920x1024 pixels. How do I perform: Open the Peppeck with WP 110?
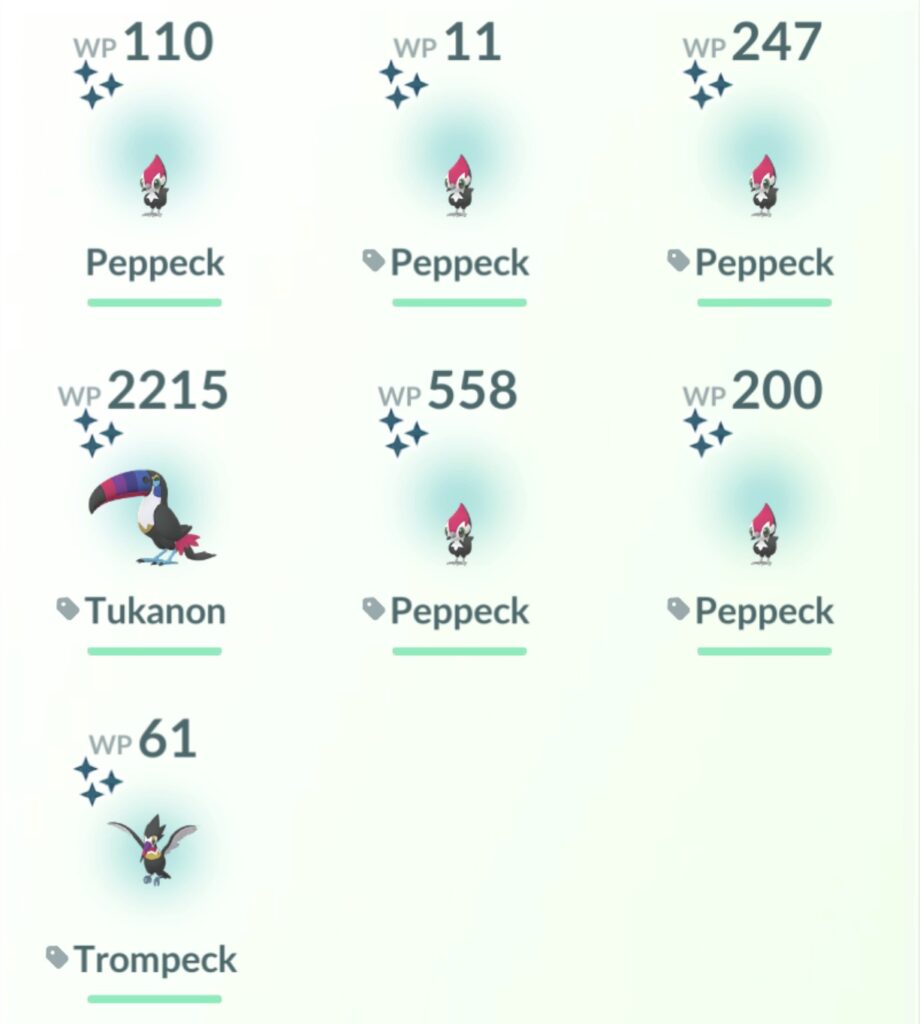(154, 186)
